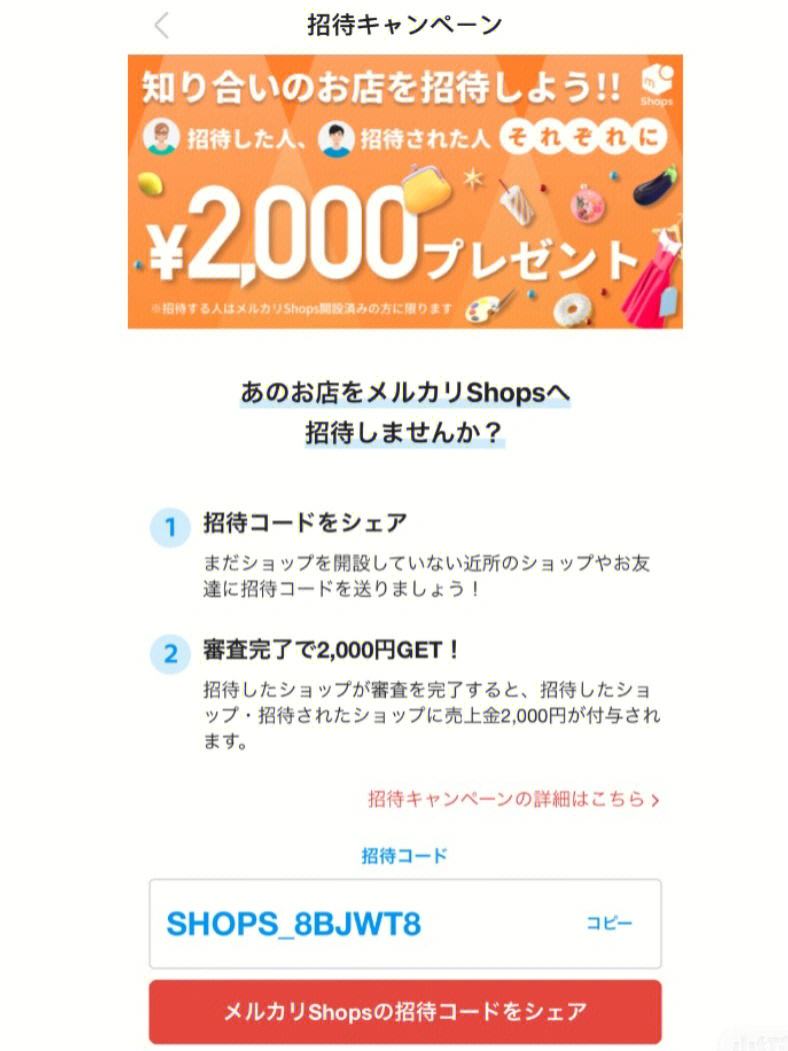Image resolution: width=788 pixels, height=1051 pixels.
Task: Copy the invite code with コピー
Action: pos(609,924)
